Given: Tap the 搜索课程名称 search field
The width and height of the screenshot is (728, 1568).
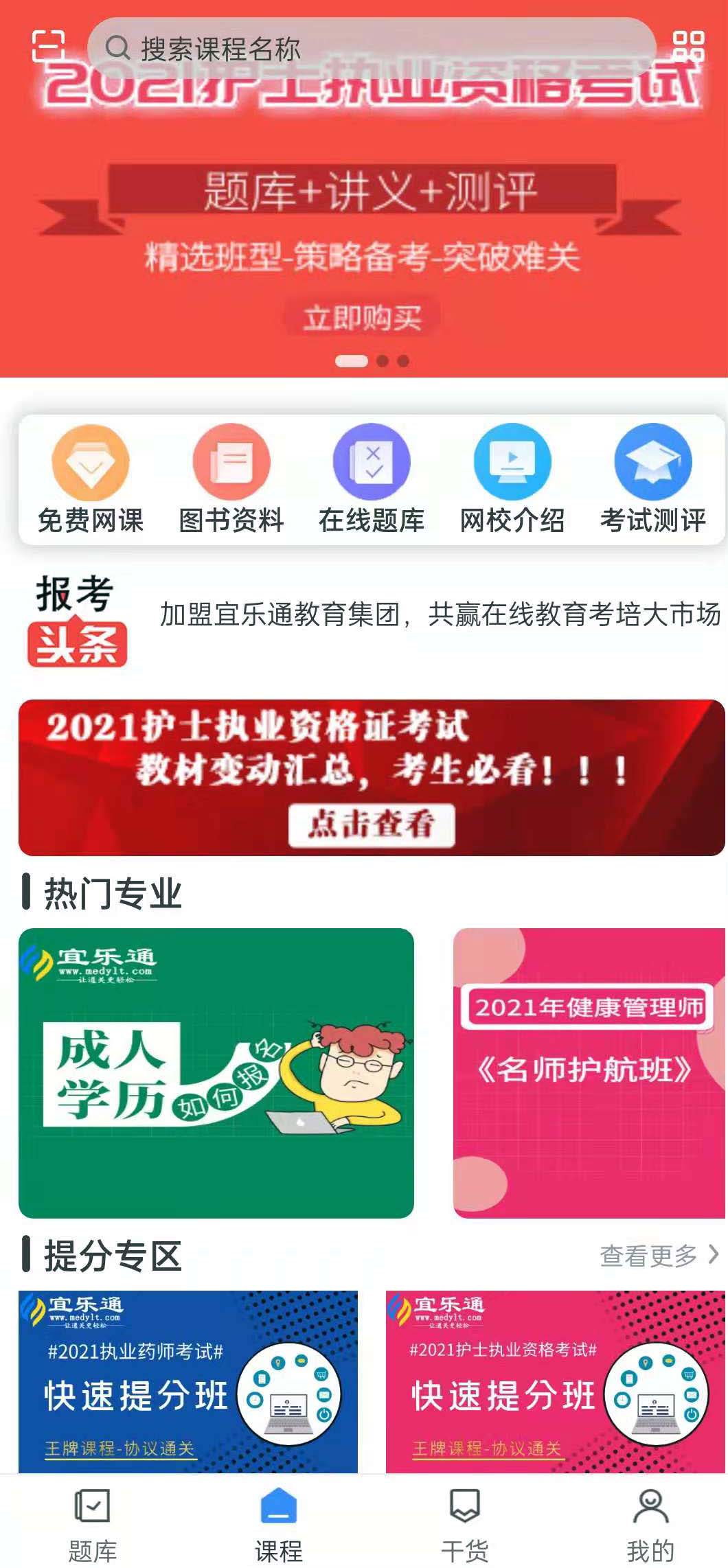Looking at the screenshot, I should pyautogui.click(x=371, y=48).
